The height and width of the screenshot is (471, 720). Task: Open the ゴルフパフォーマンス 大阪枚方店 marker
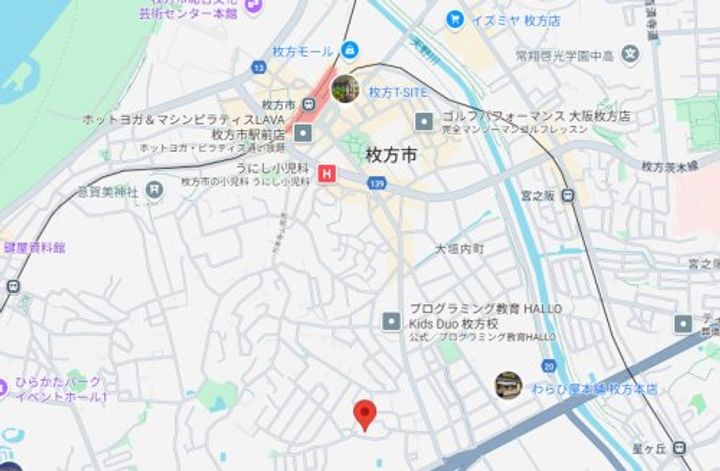pos(424,122)
